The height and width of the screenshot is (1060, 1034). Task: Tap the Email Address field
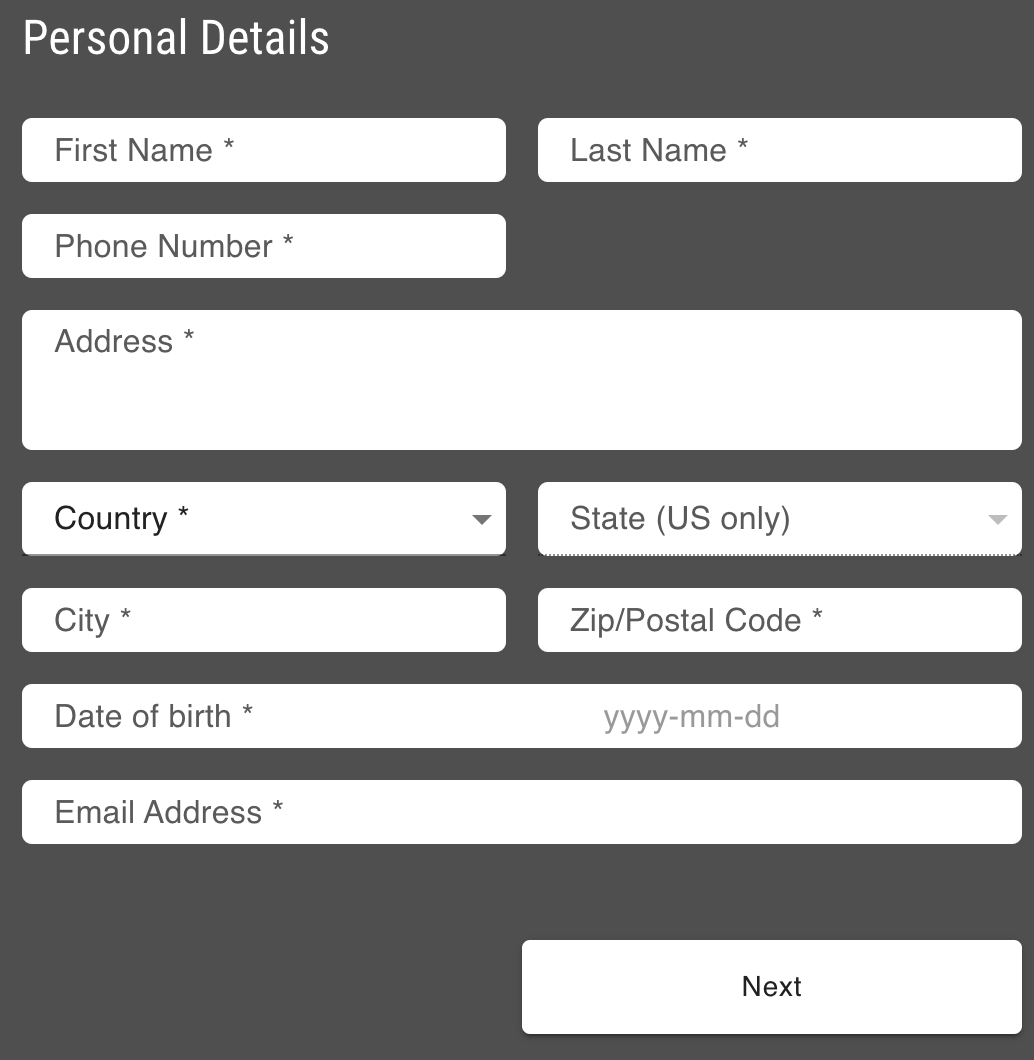click(521, 812)
